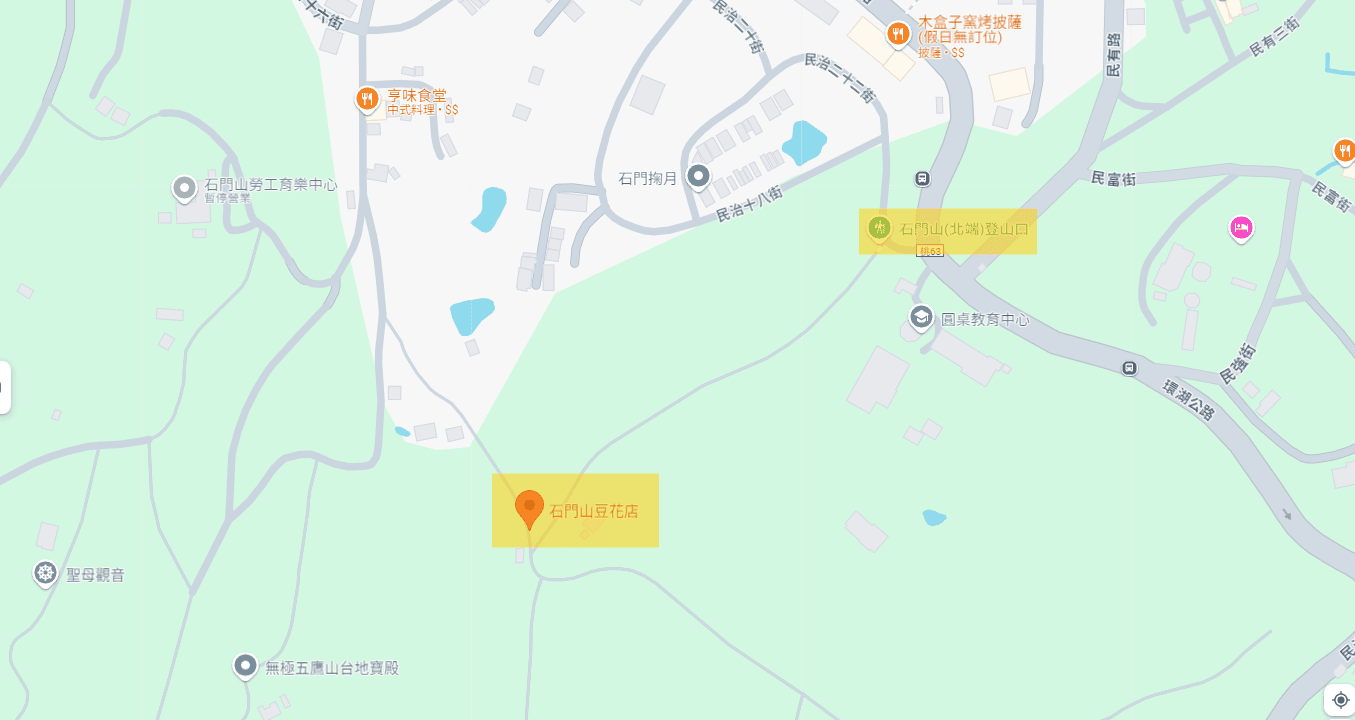Select the 聖母觀音 place marker

pos(45,574)
